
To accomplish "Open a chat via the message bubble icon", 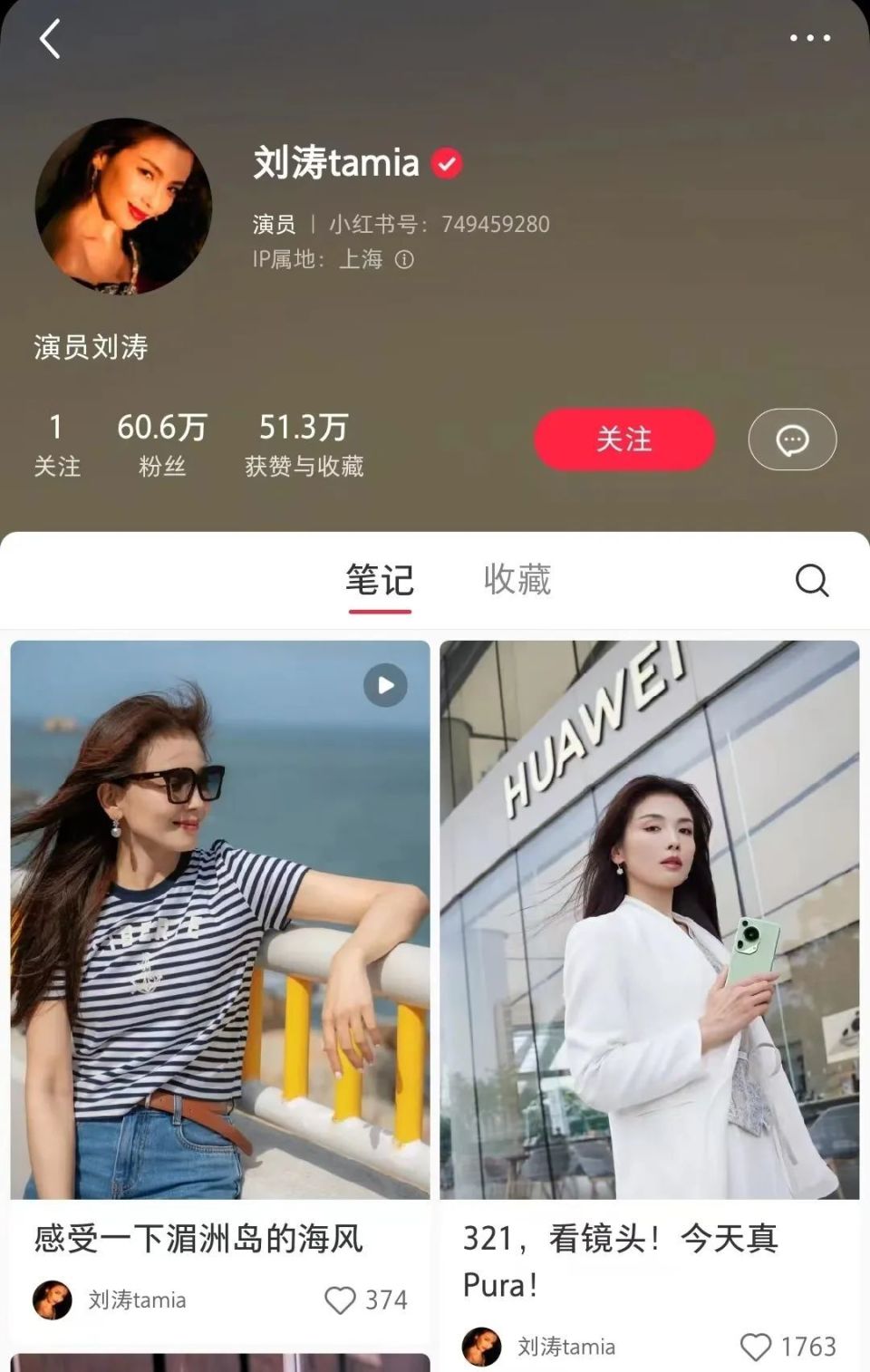I will coord(792,440).
